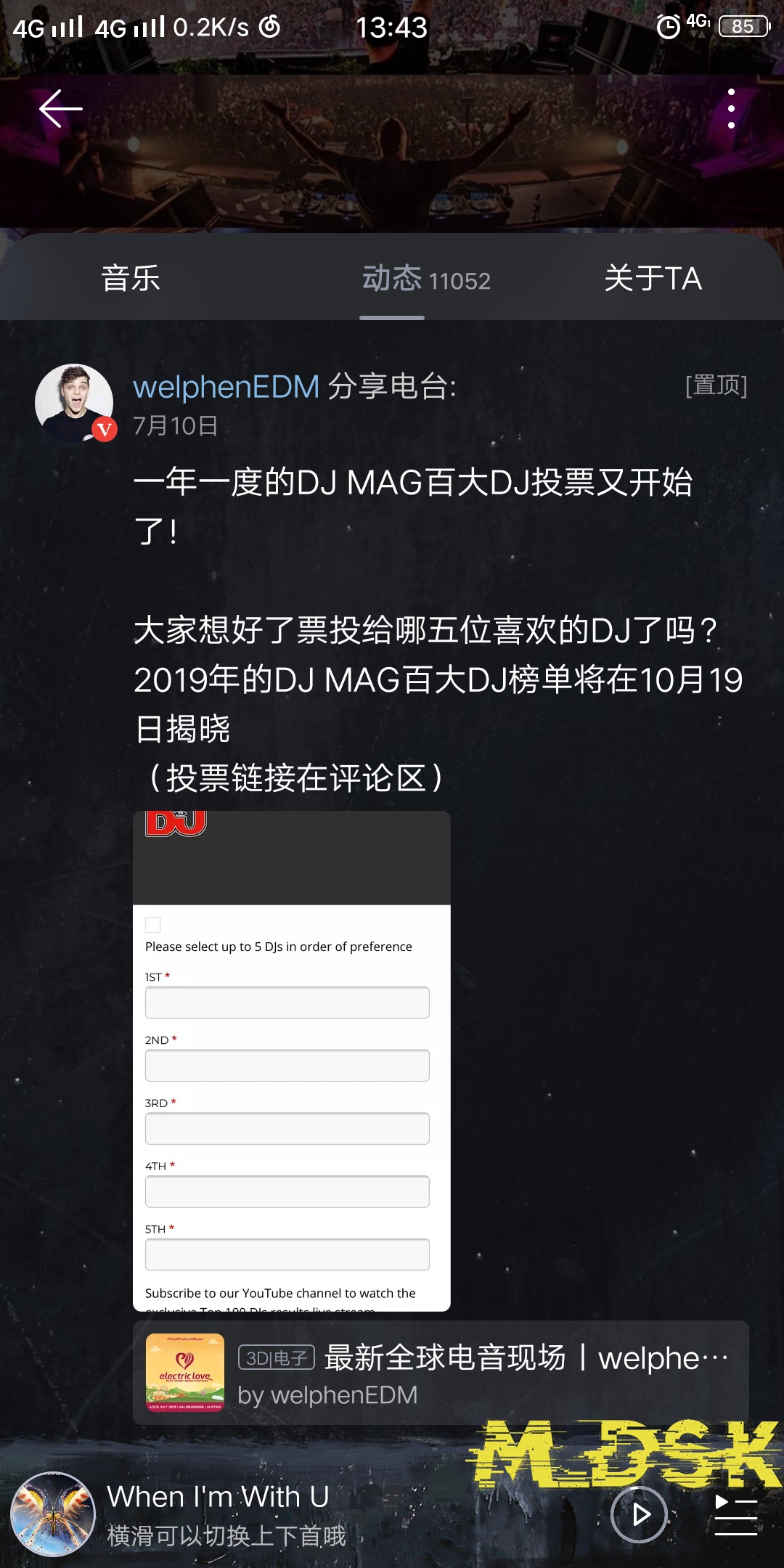This screenshot has height=1568, width=784.
Task: Switch to the 音乐 tab
Action: 131,279
